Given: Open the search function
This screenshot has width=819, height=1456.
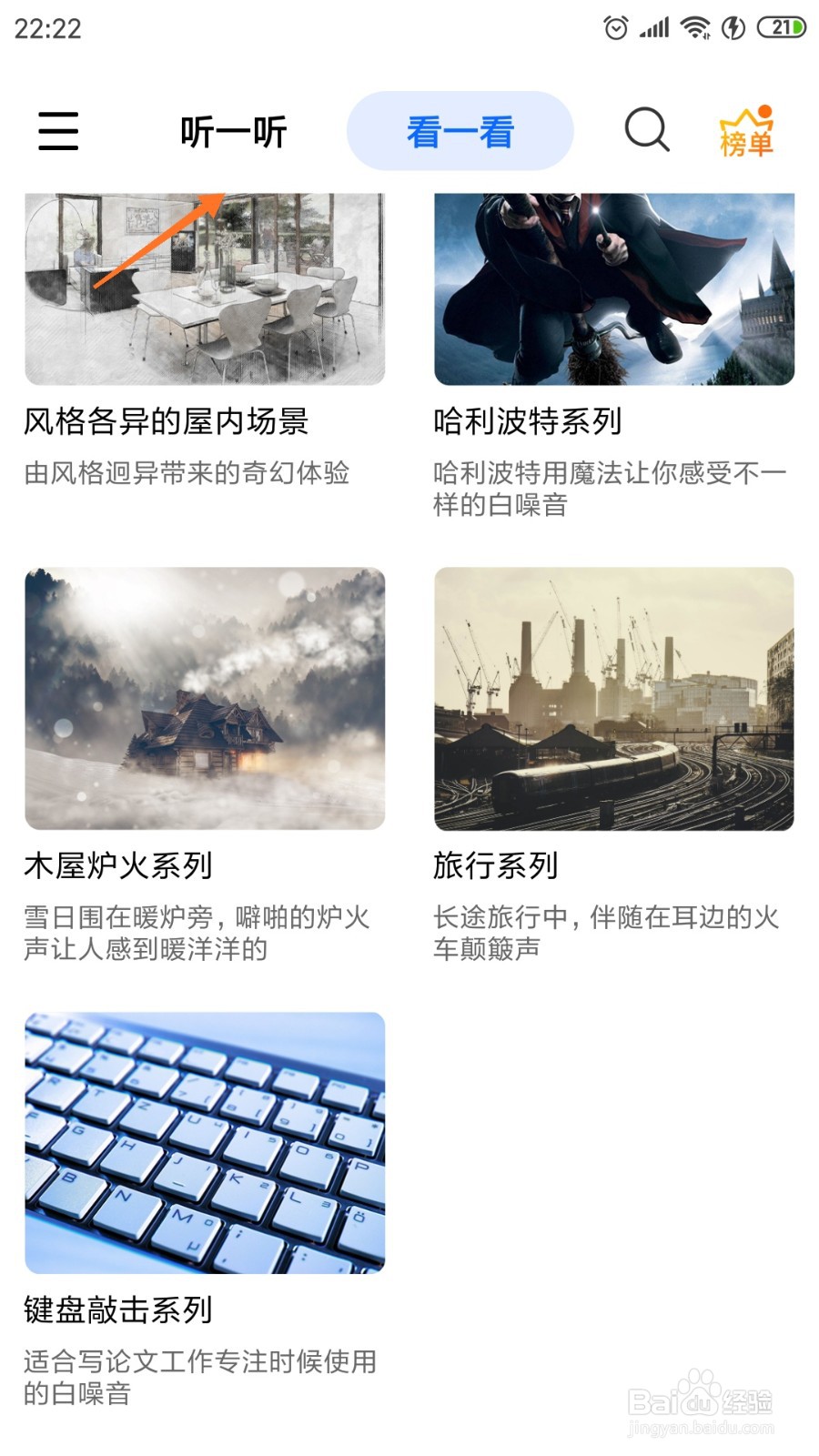Looking at the screenshot, I should [646, 130].
